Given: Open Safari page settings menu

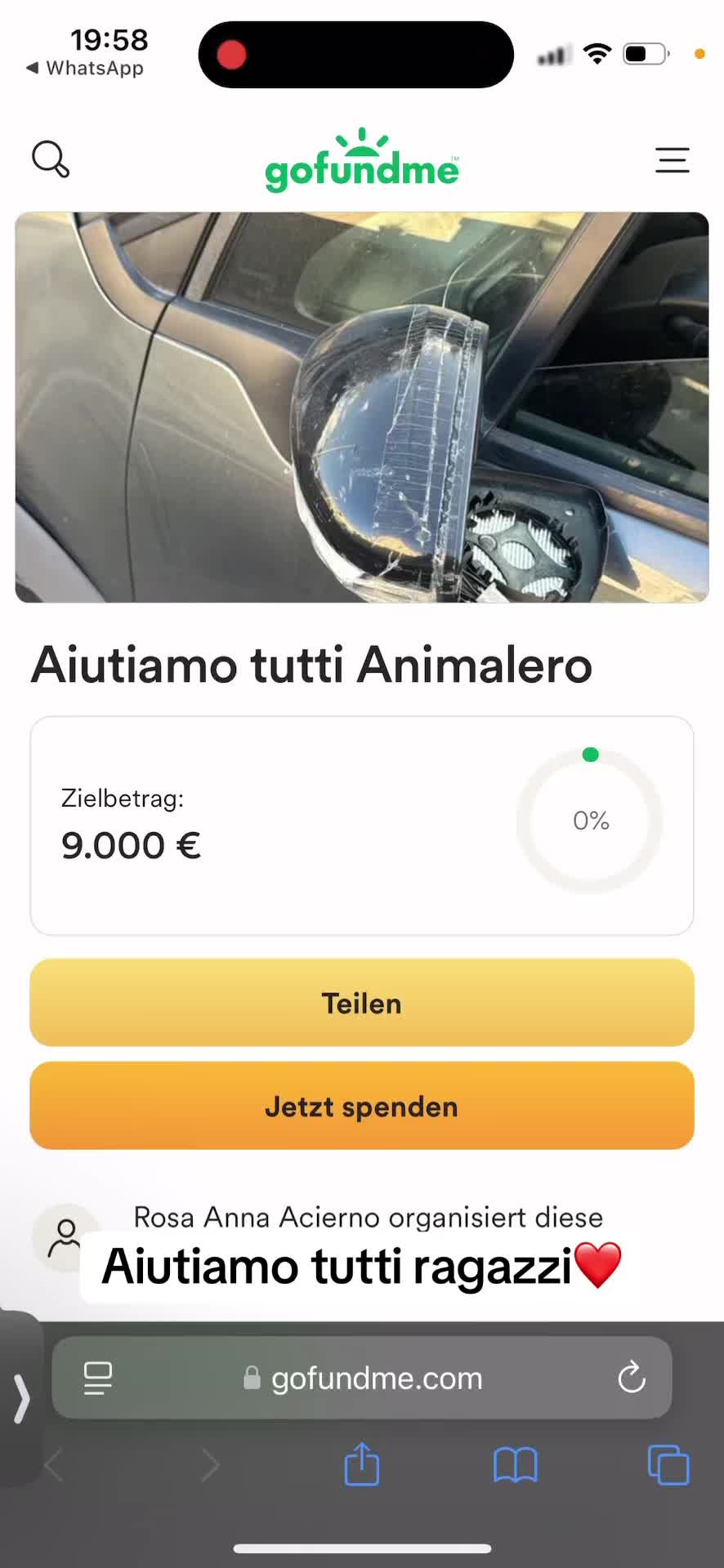Looking at the screenshot, I should (98, 1379).
